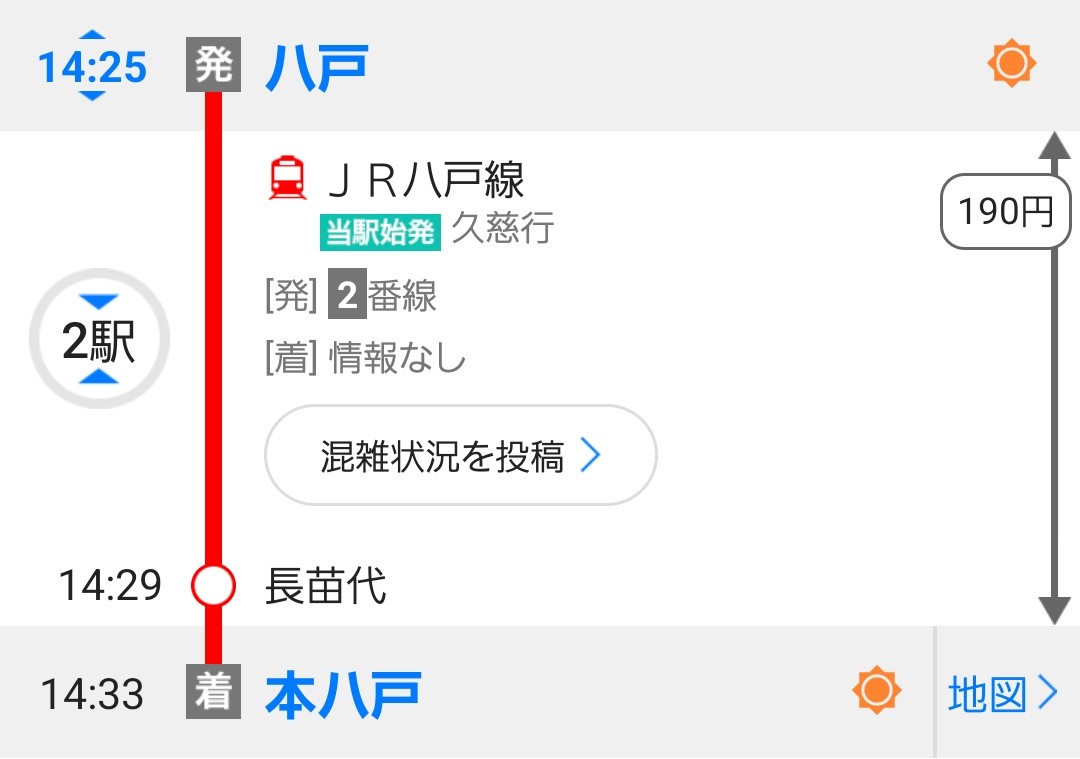View weather at 八戸 via sun icon

tap(1011, 65)
